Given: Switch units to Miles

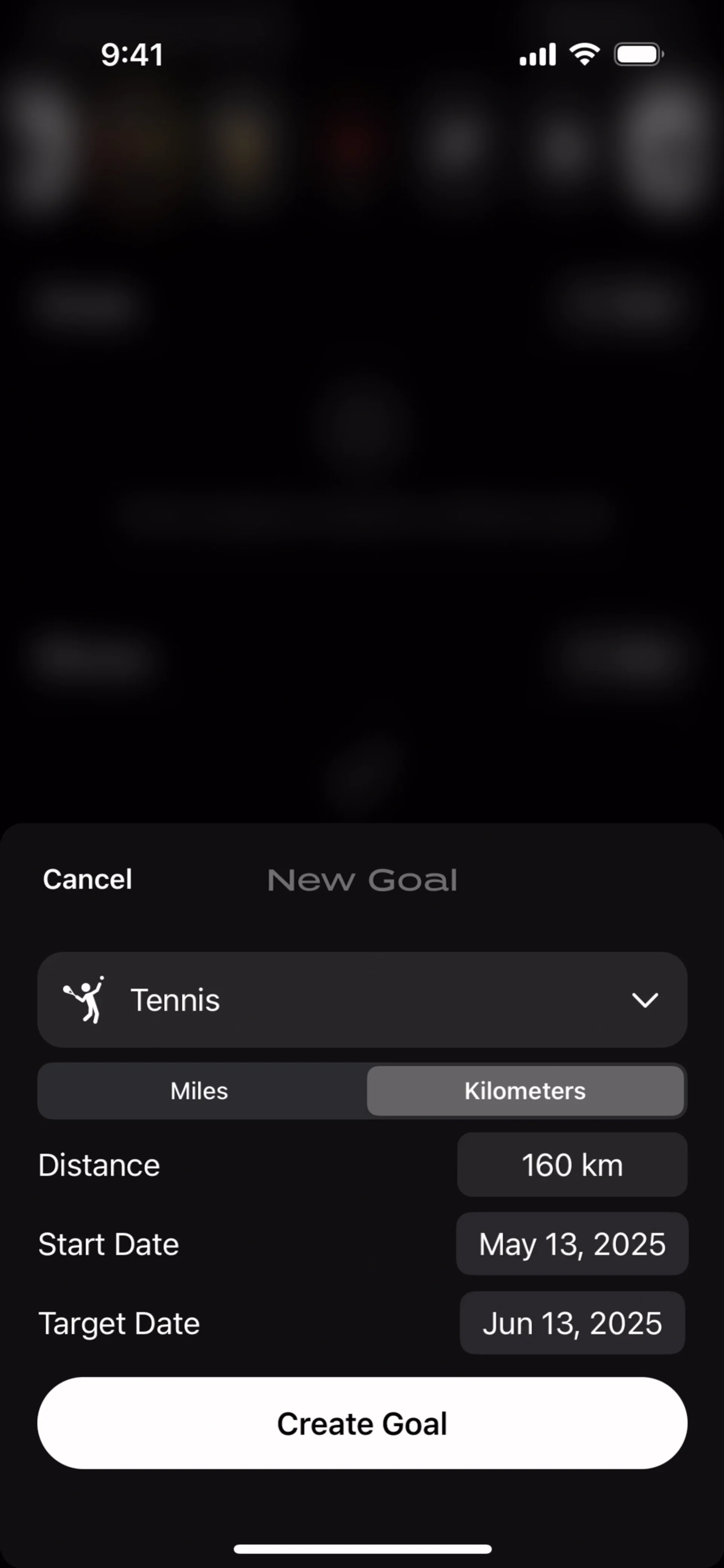Looking at the screenshot, I should pyautogui.click(x=200, y=1091).
